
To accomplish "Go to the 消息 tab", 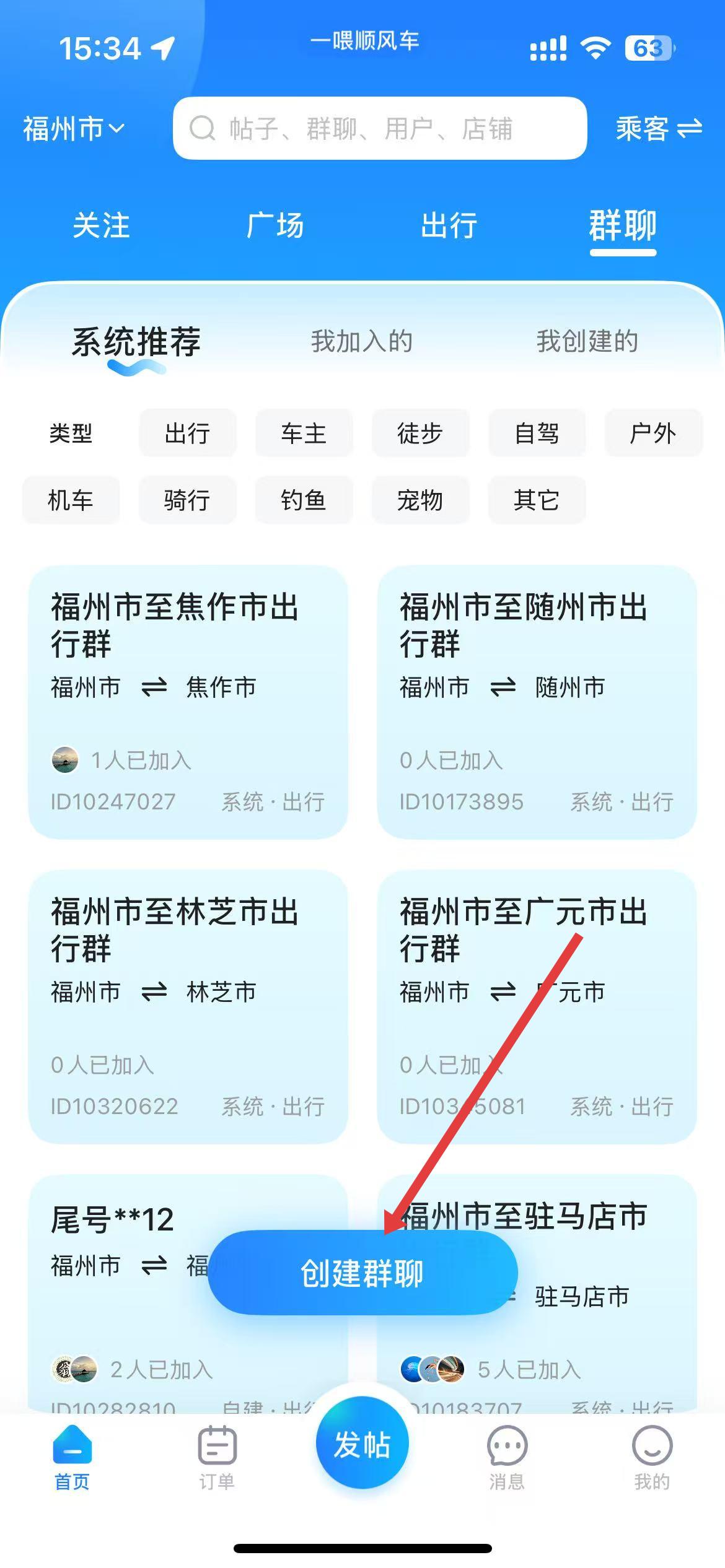I will coord(507,1458).
